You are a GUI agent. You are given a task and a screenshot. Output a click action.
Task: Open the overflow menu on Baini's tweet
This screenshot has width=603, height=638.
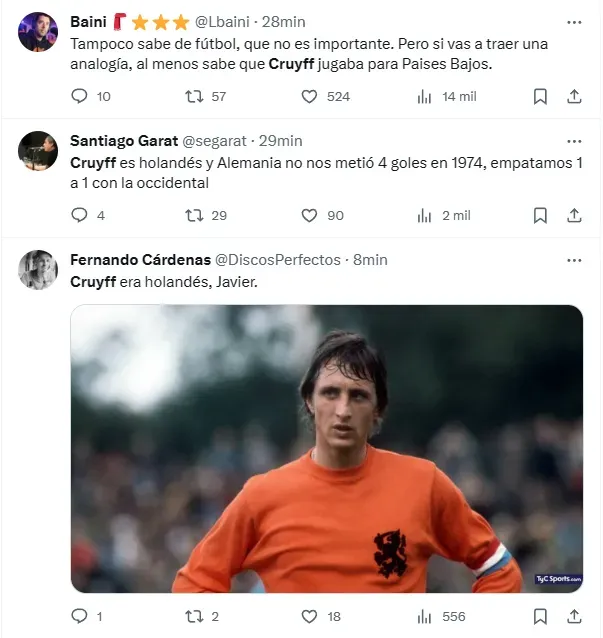point(574,21)
